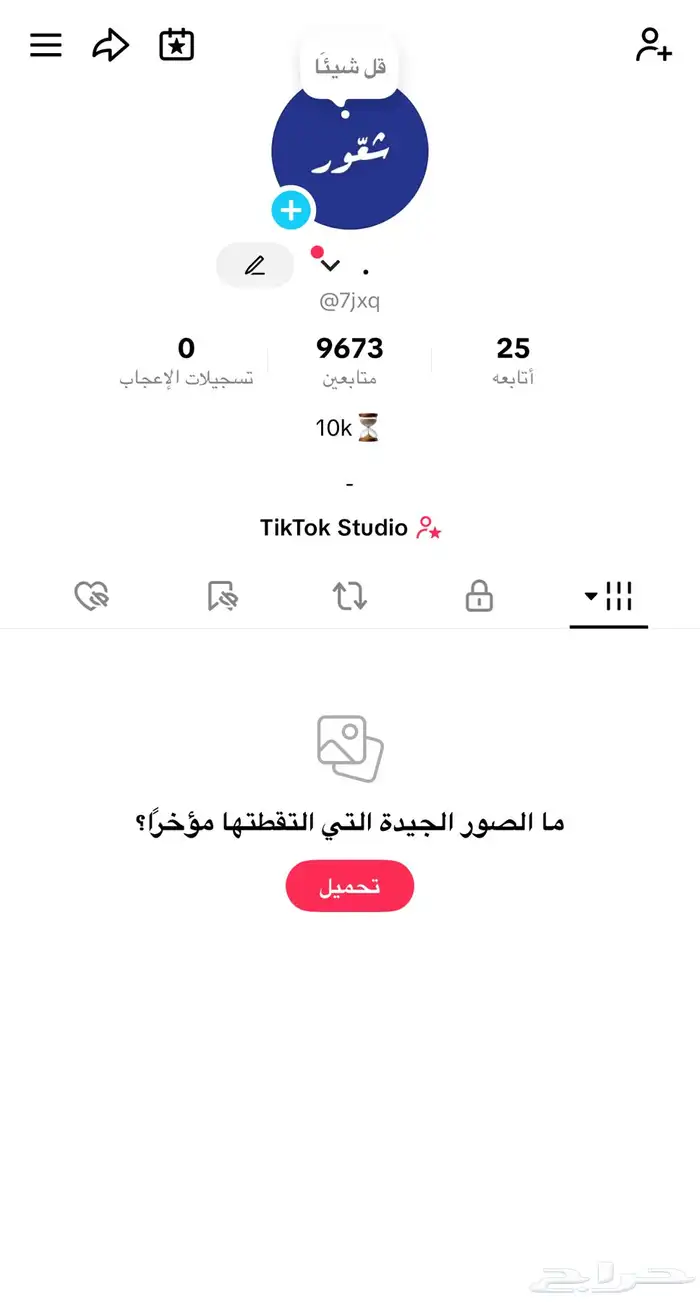Open the starred calendar icon

tap(177, 45)
